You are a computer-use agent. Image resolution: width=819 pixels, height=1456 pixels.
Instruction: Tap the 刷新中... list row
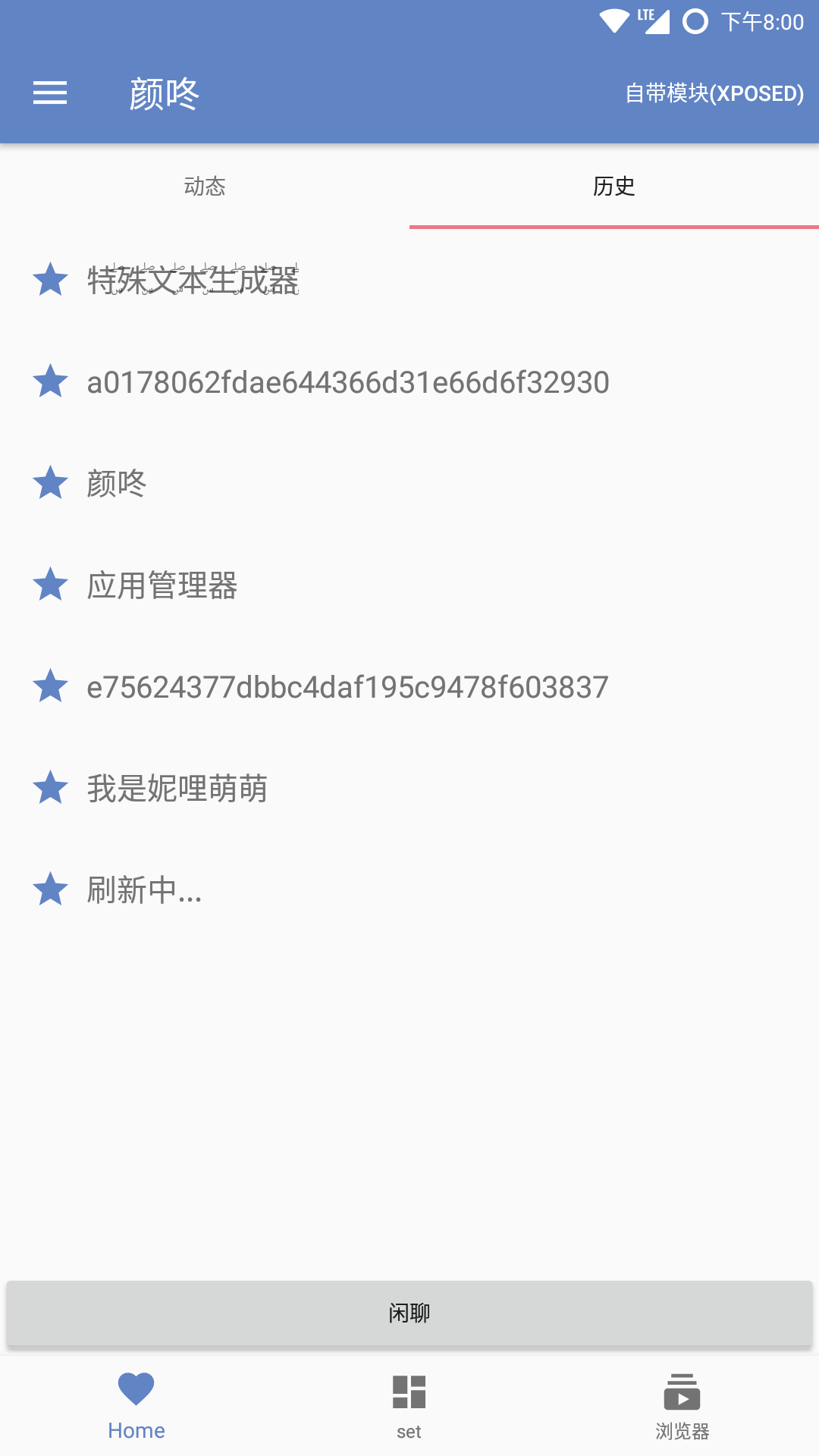409,890
